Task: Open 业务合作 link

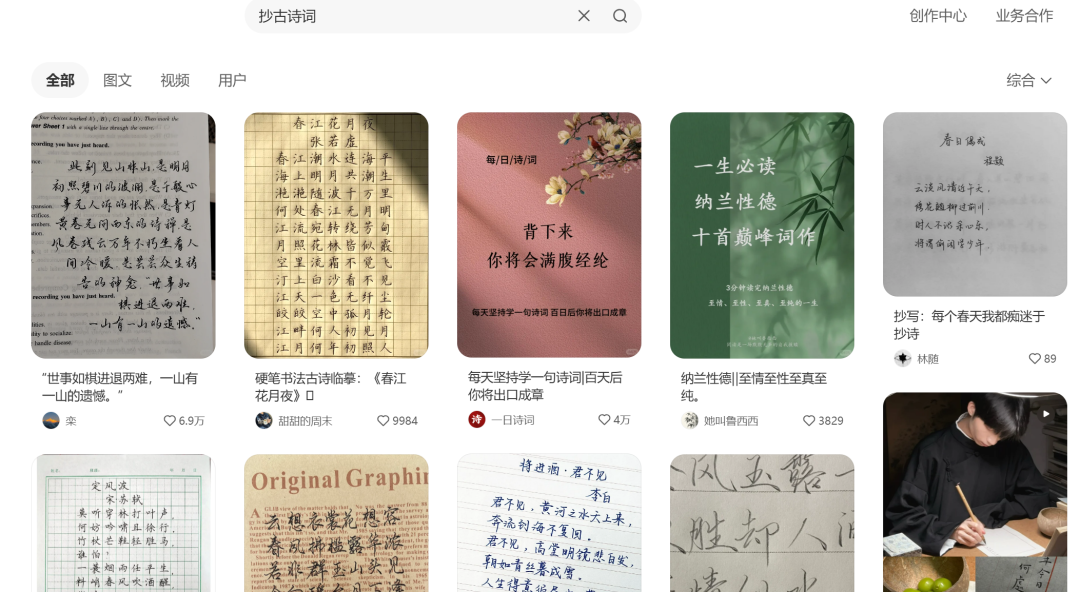Action: pos(1024,16)
